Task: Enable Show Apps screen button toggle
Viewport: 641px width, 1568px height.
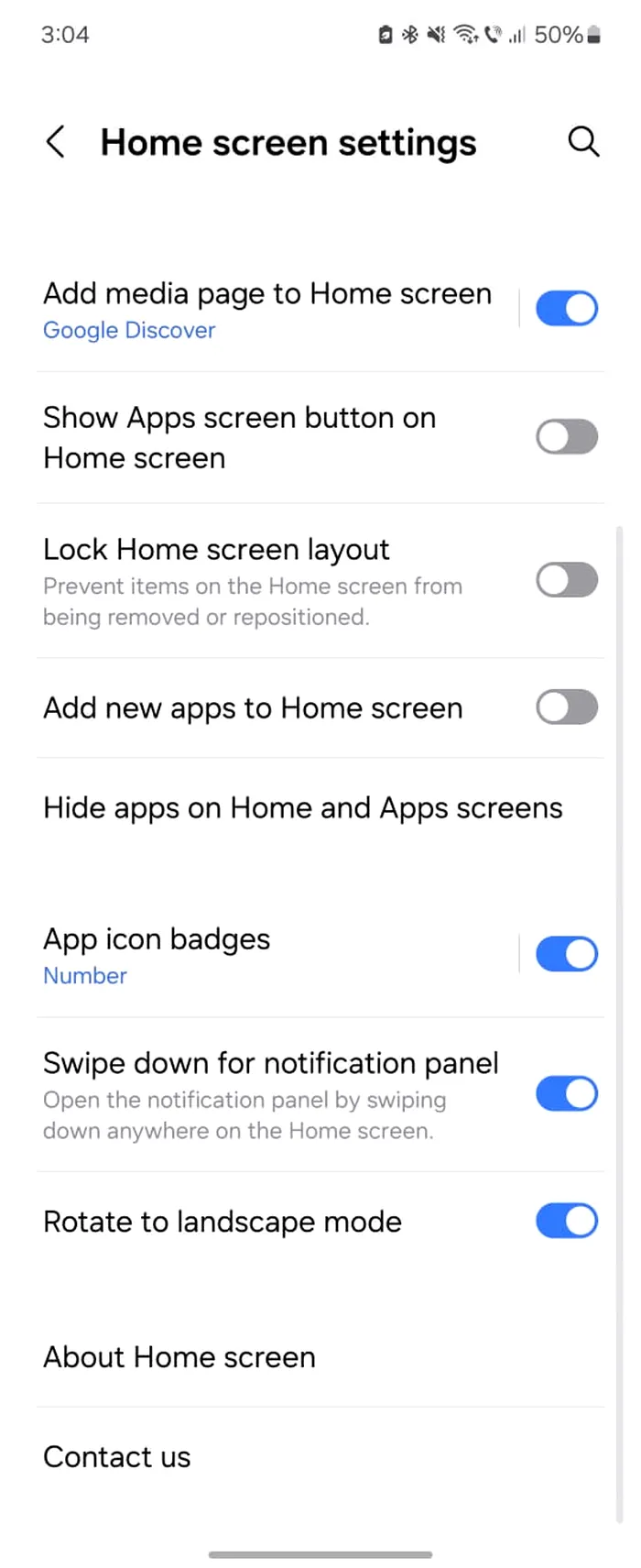Action: (x=567, y=437)
